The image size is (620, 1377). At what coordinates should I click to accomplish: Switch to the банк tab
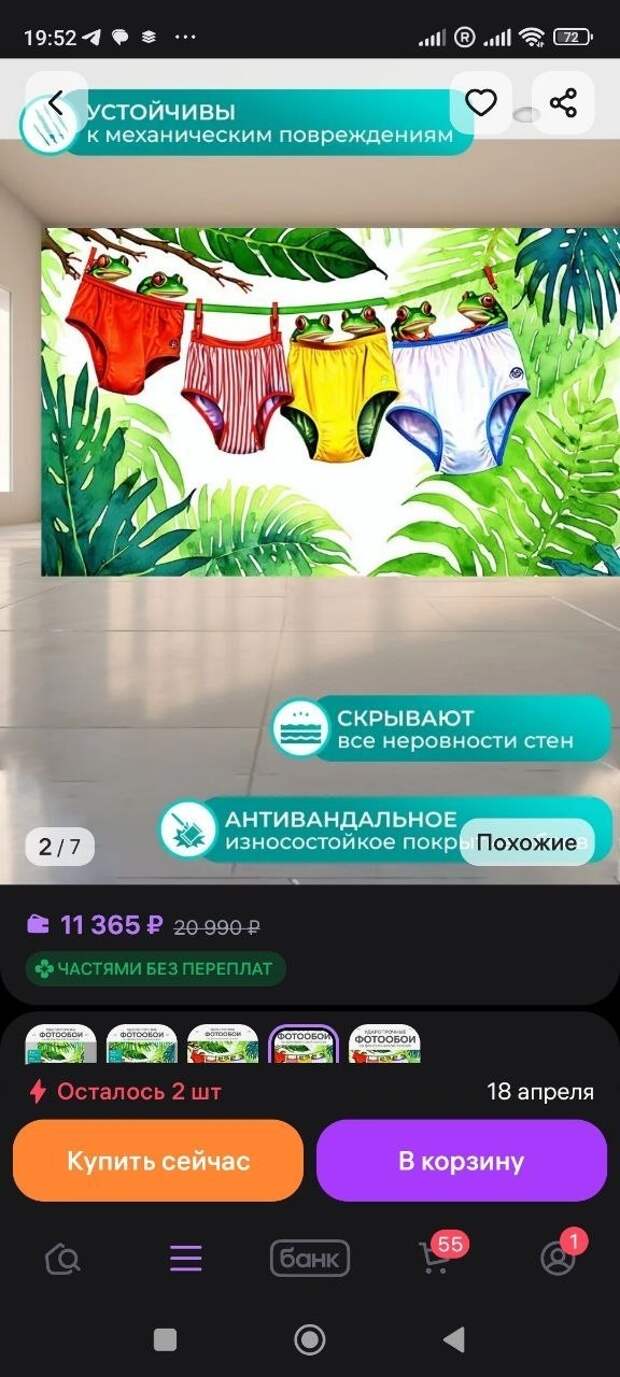click(310, 1258)
